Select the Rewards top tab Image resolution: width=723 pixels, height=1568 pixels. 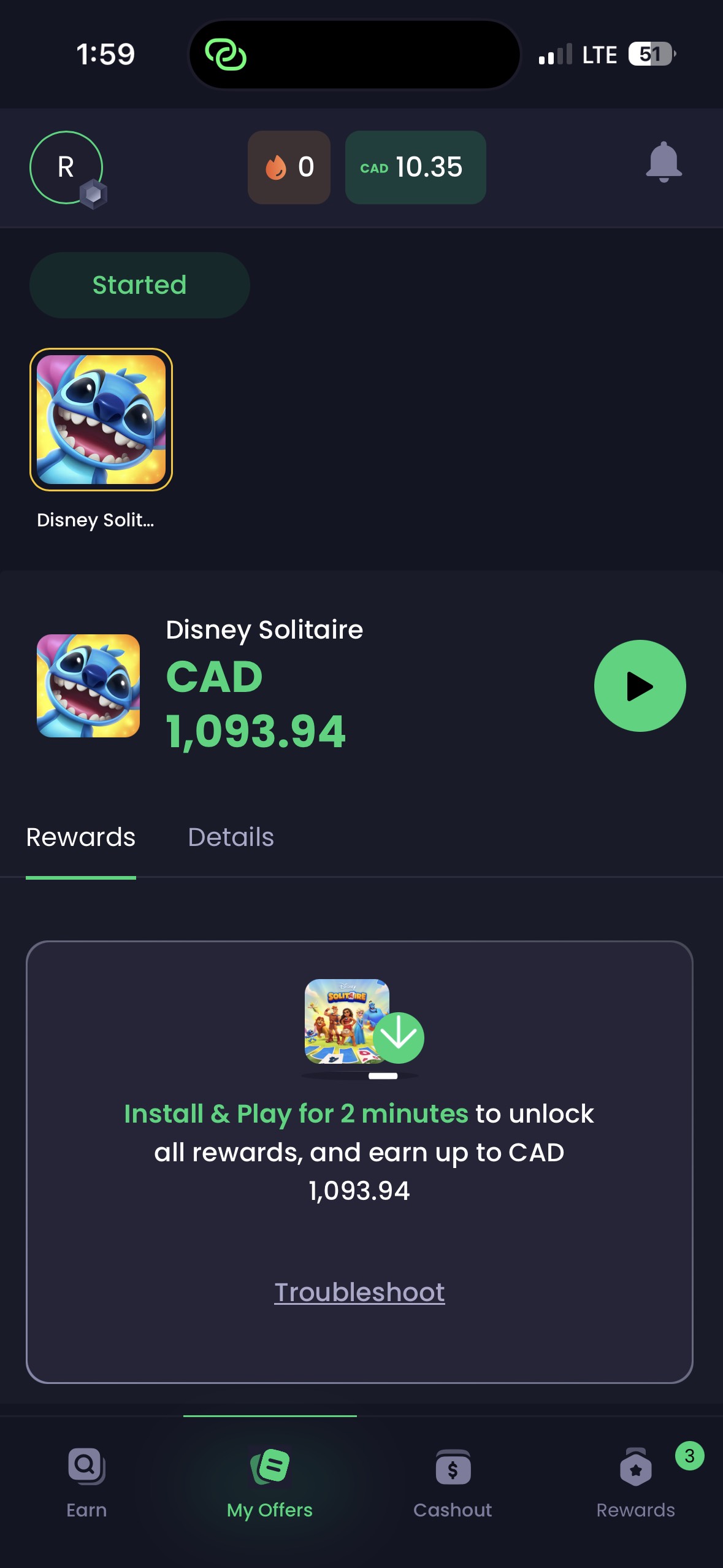click(x=81, y=837)
